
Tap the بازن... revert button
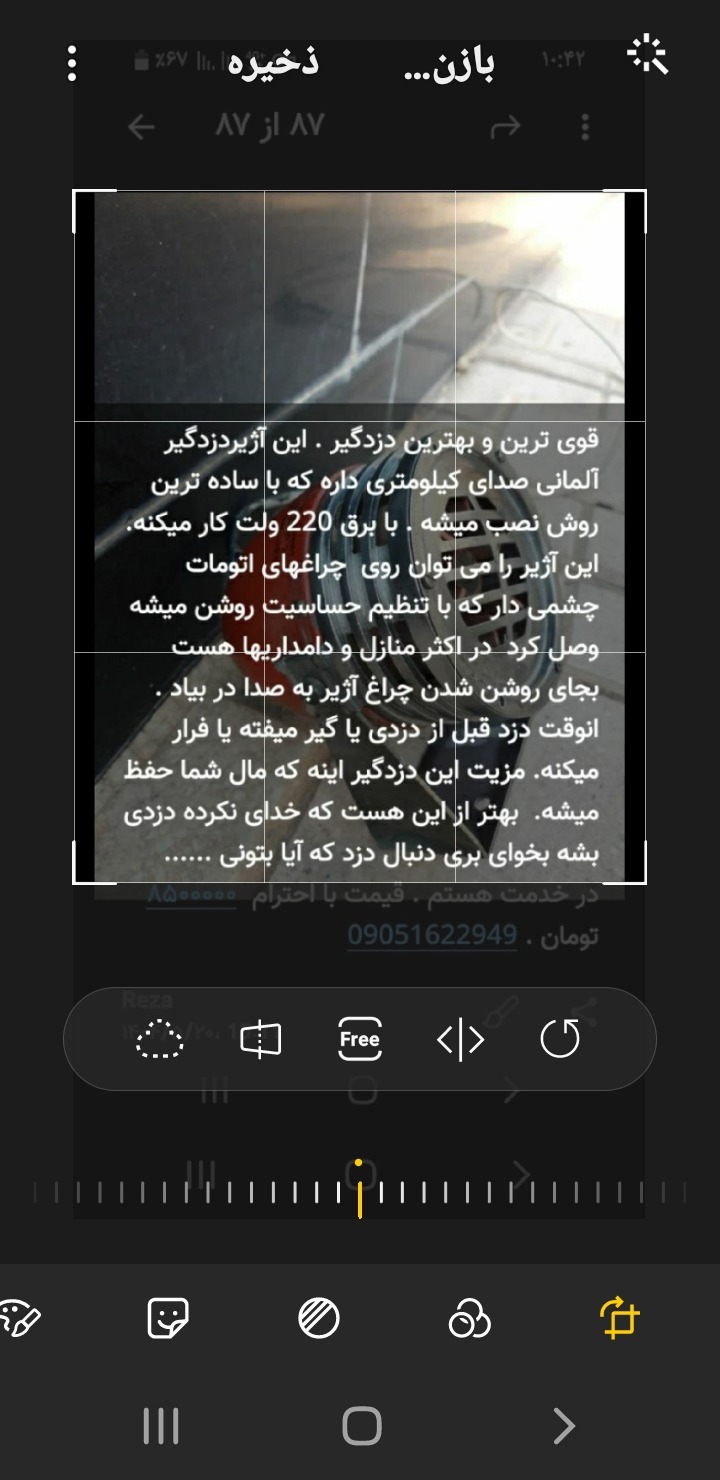point(448,64)
